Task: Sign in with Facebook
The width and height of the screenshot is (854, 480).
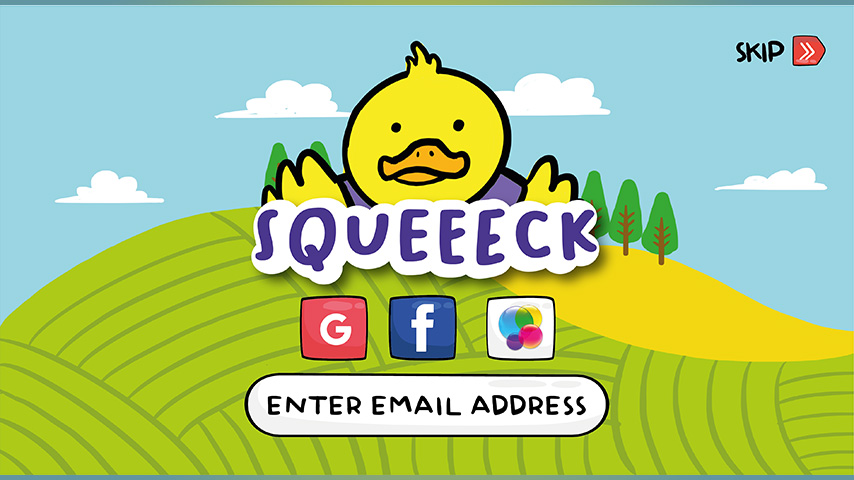Action: [x=422, y=328]
